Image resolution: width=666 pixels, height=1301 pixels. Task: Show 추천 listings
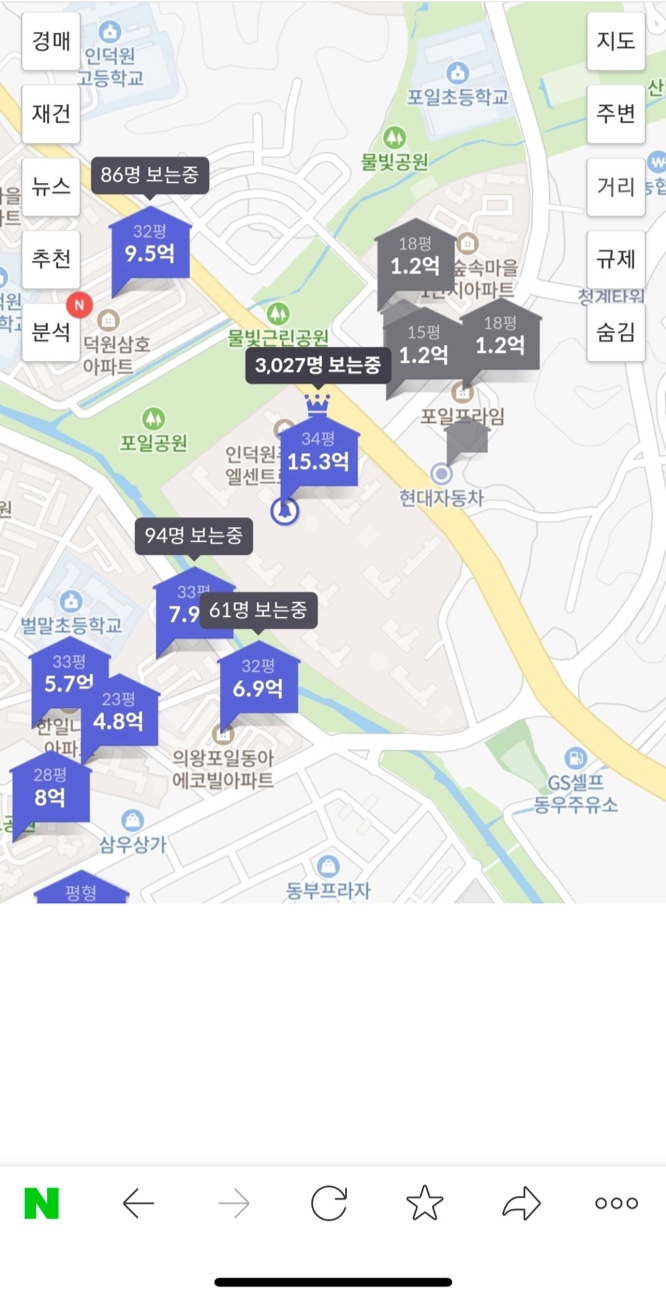point(51,259)
